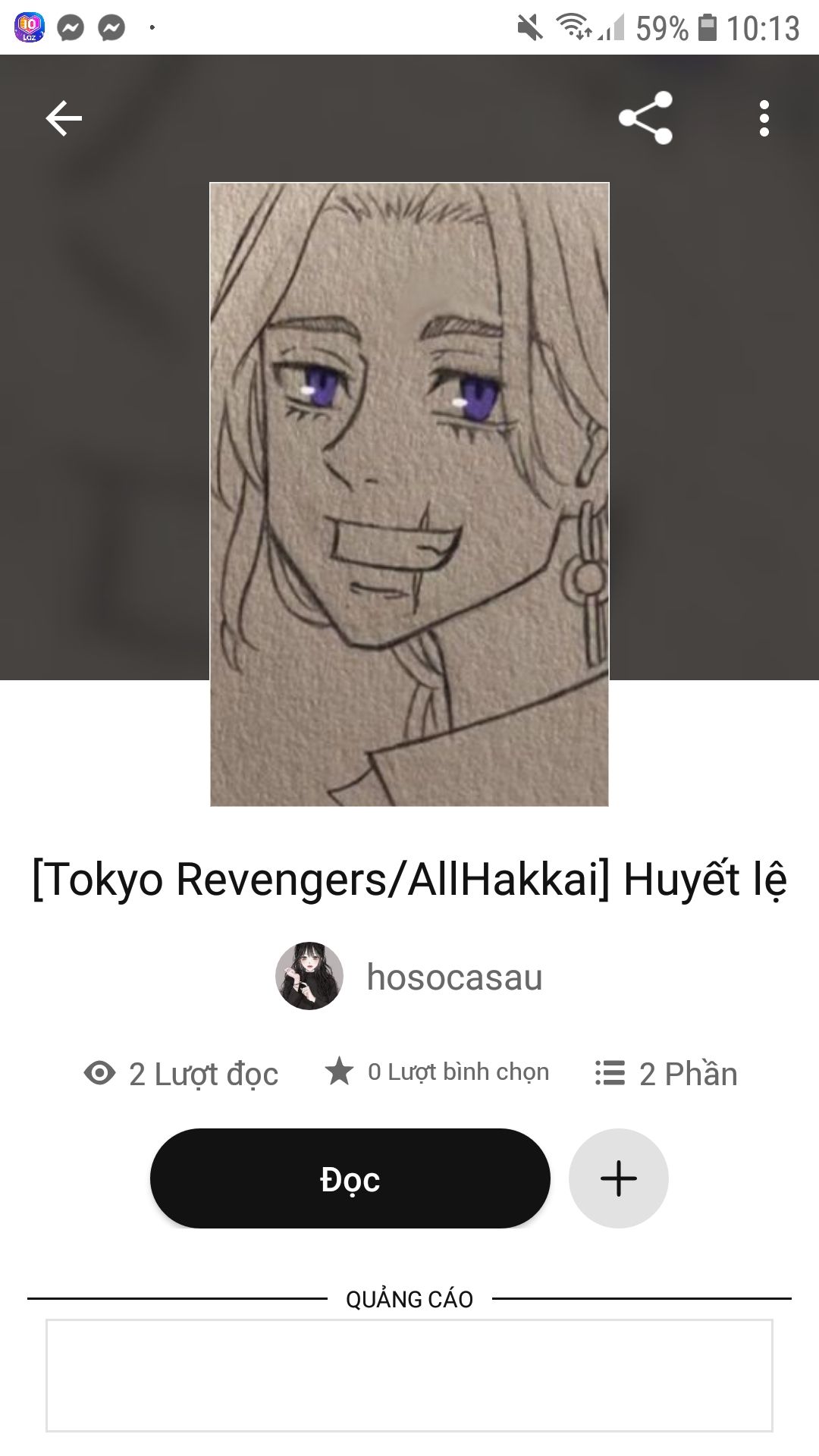
Task: Open author hosocasau's profile
Action: [x=409, y=977]
